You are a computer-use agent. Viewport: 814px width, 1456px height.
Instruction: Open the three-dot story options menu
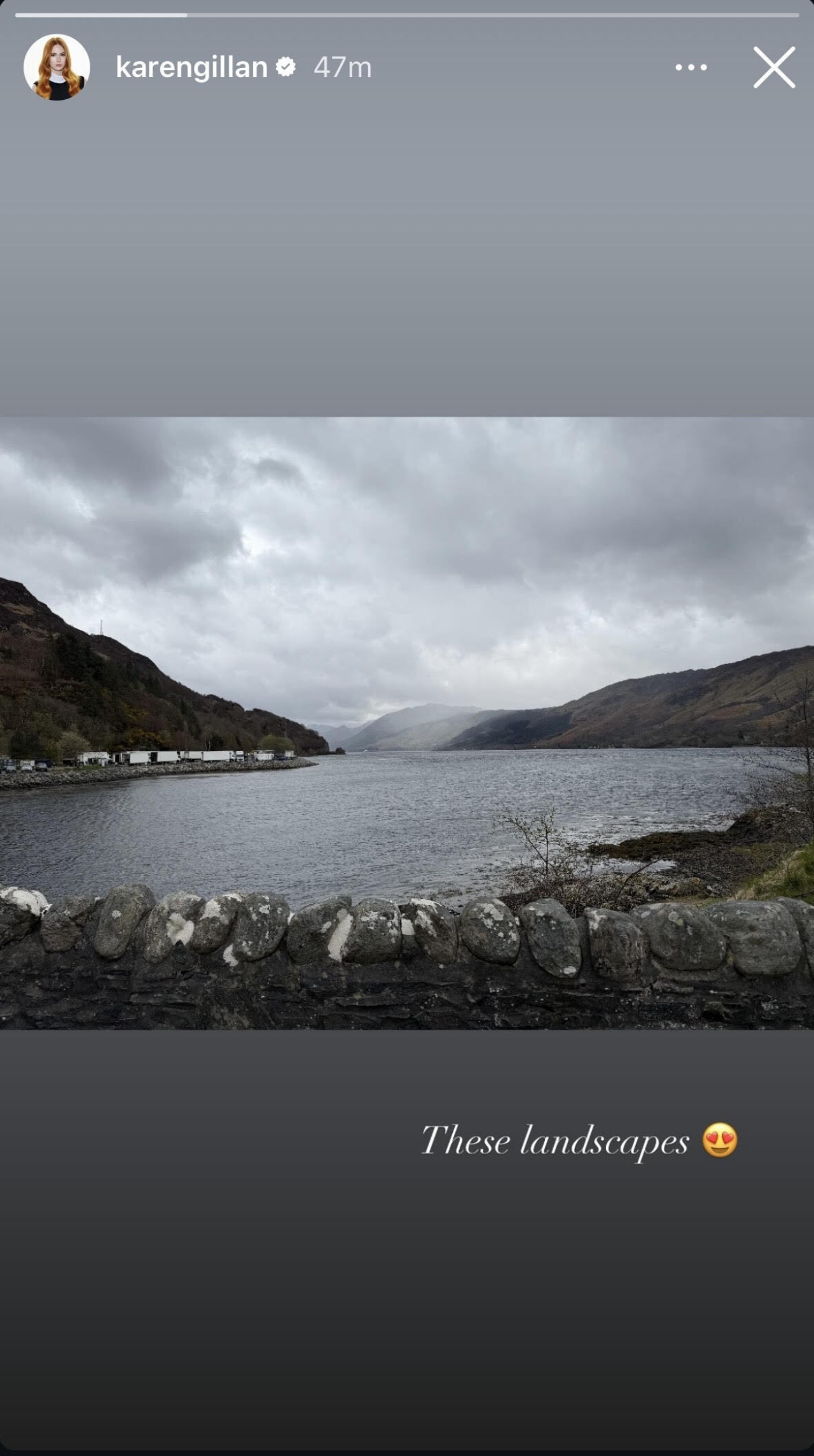(x=690, y=66)
